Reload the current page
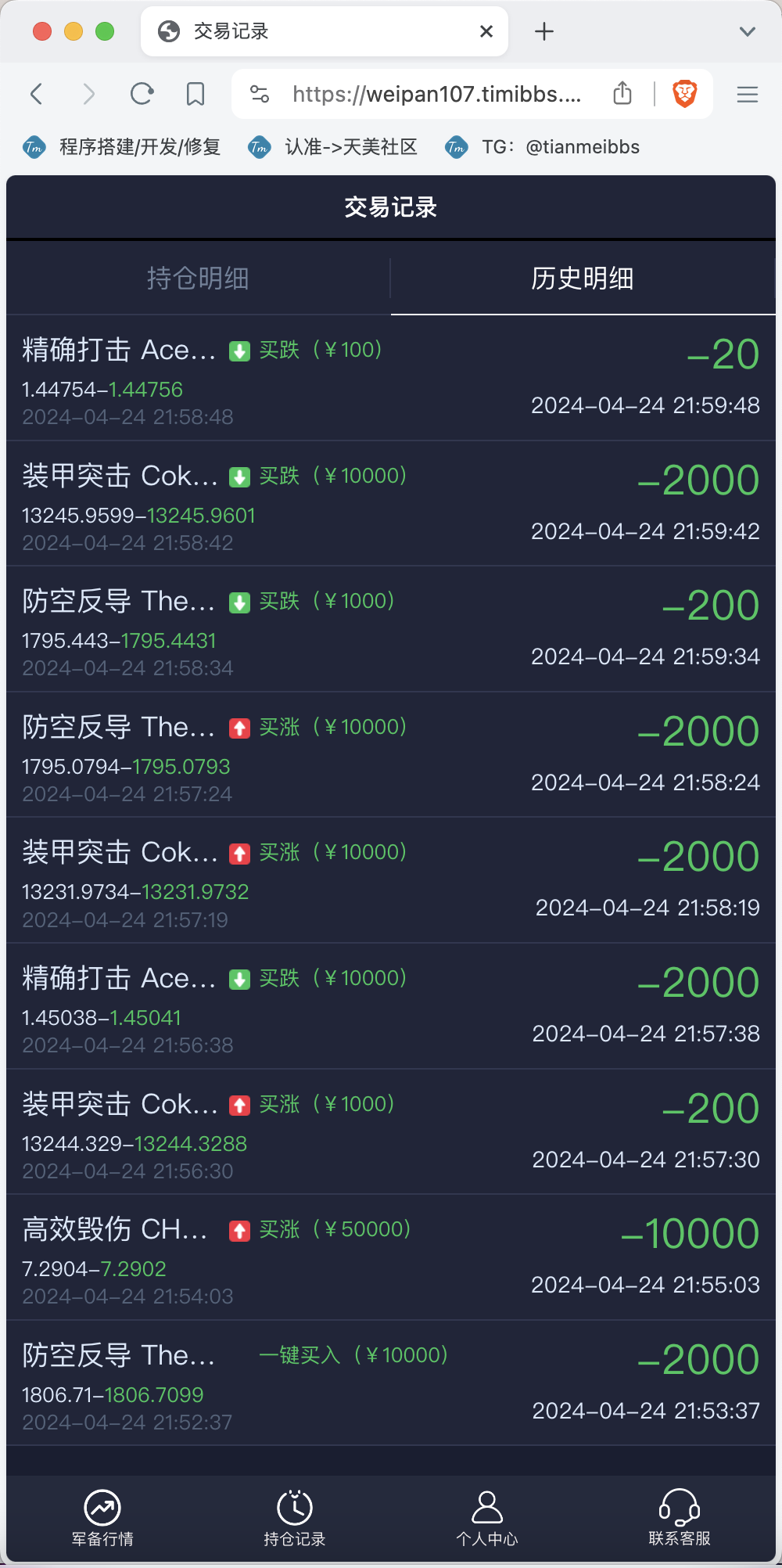Screen dimensions: 782x1568 point(142,95)
